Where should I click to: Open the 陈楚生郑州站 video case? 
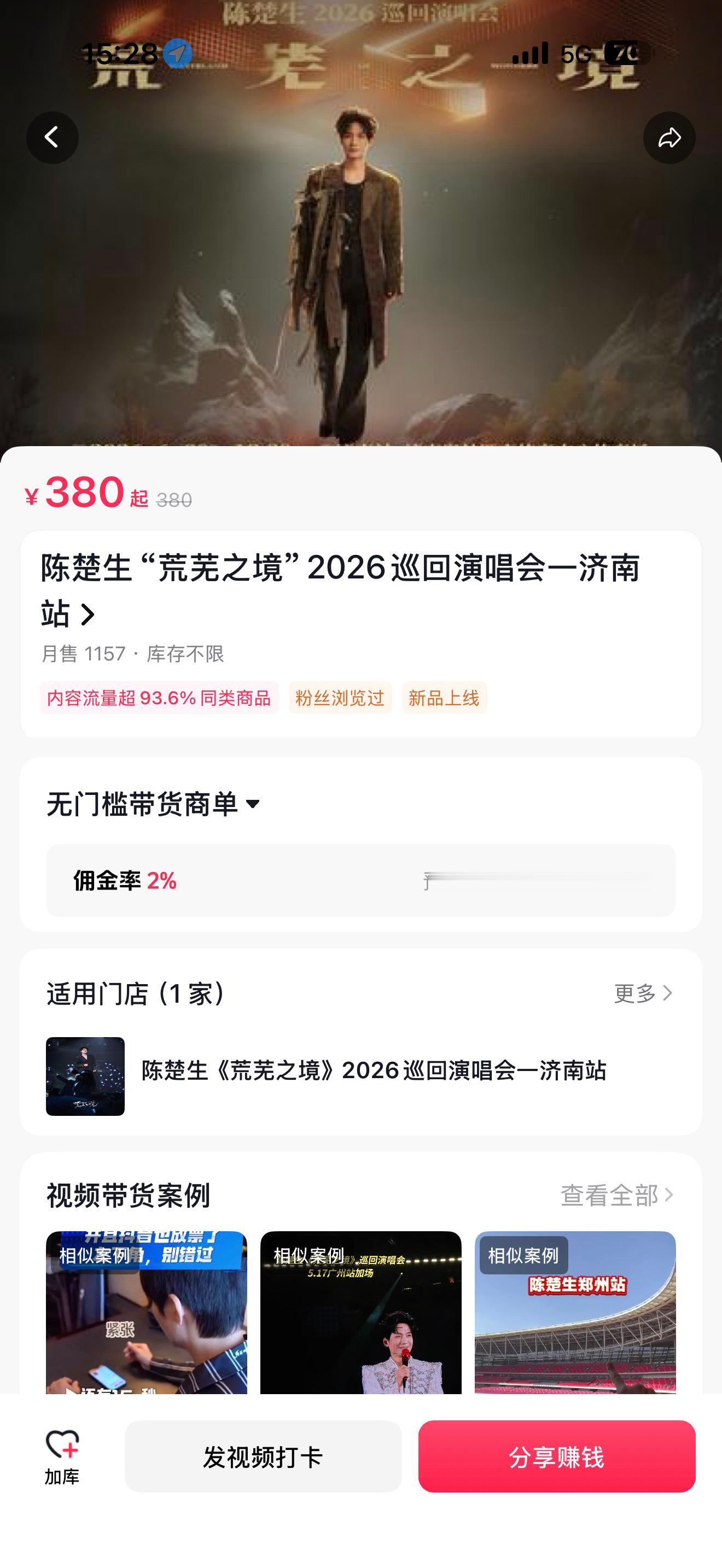click(575, 1312)
